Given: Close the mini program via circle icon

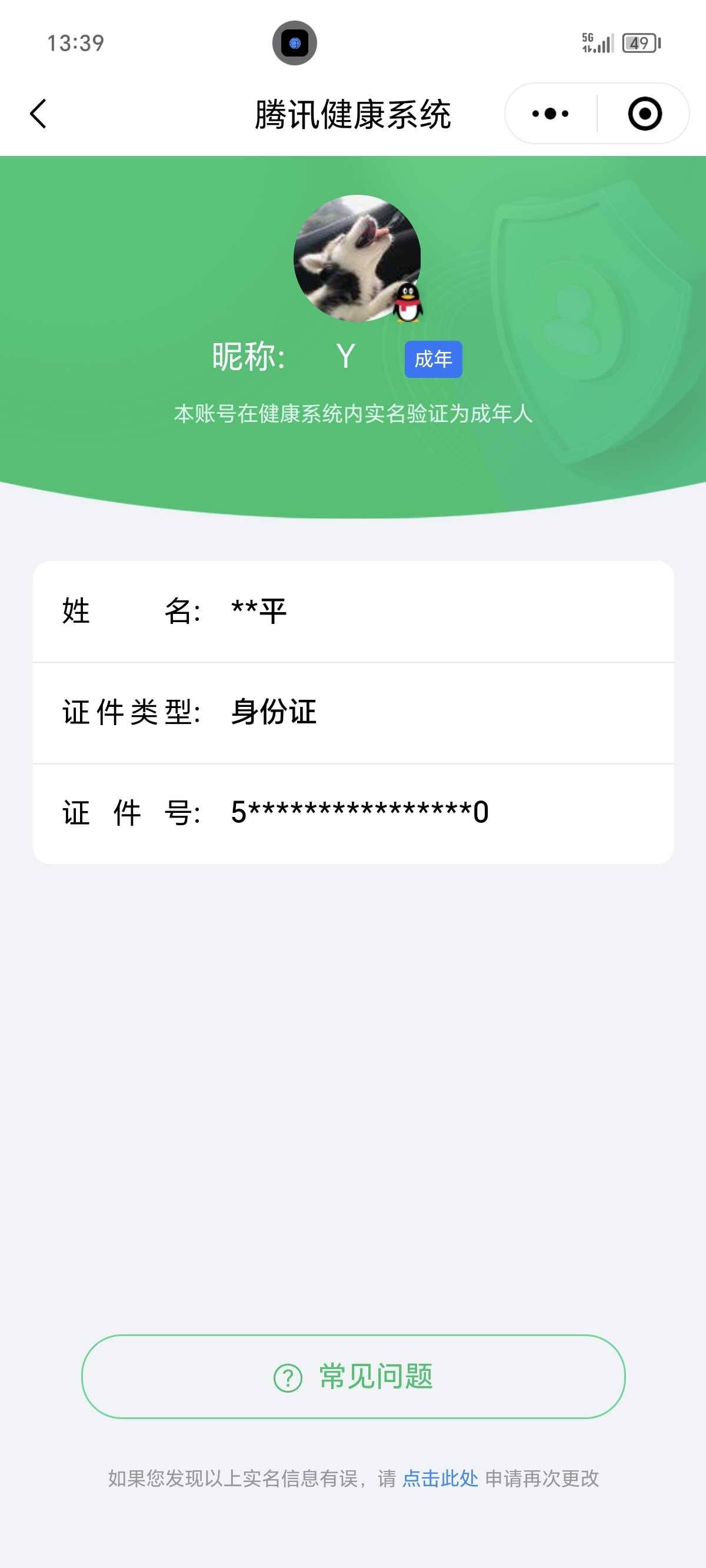Looking at the screenshot, I should click(x=645, y=114).
